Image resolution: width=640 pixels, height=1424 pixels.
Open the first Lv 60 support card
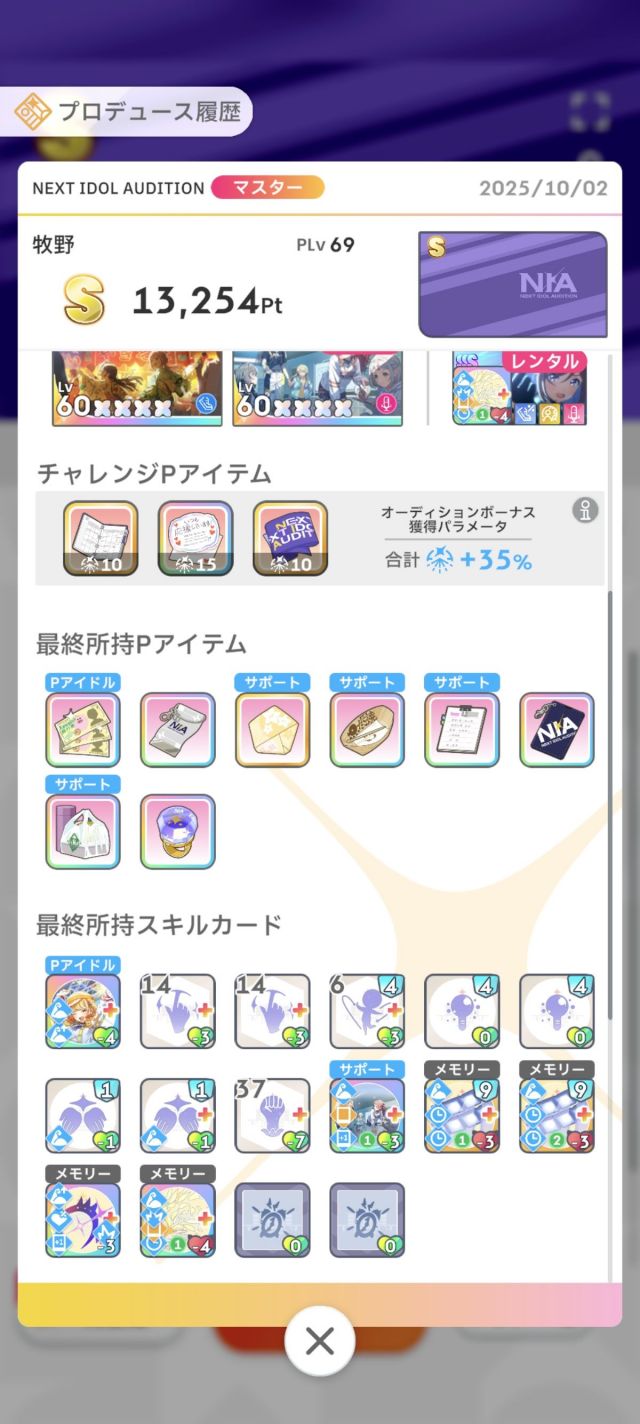(137, 390)
